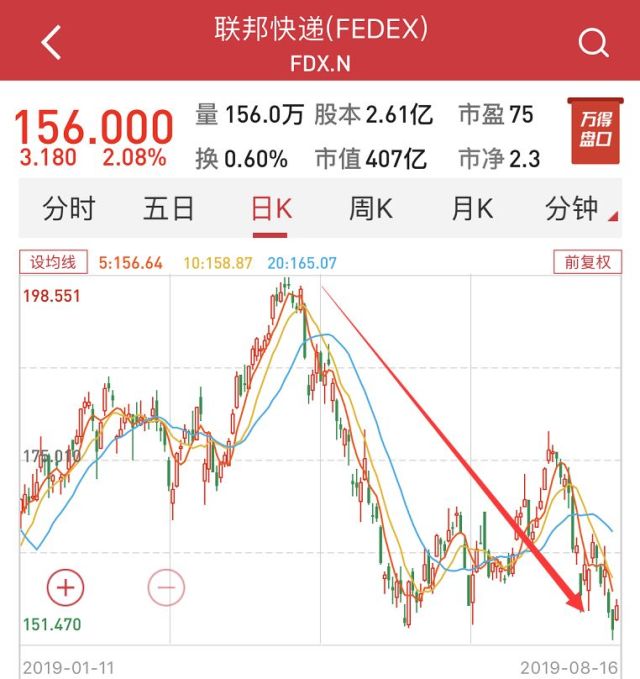The width and height of the screenshot is (640, 679).
Task: Switch to the 五日 chart tab
Action: [169, 209]
